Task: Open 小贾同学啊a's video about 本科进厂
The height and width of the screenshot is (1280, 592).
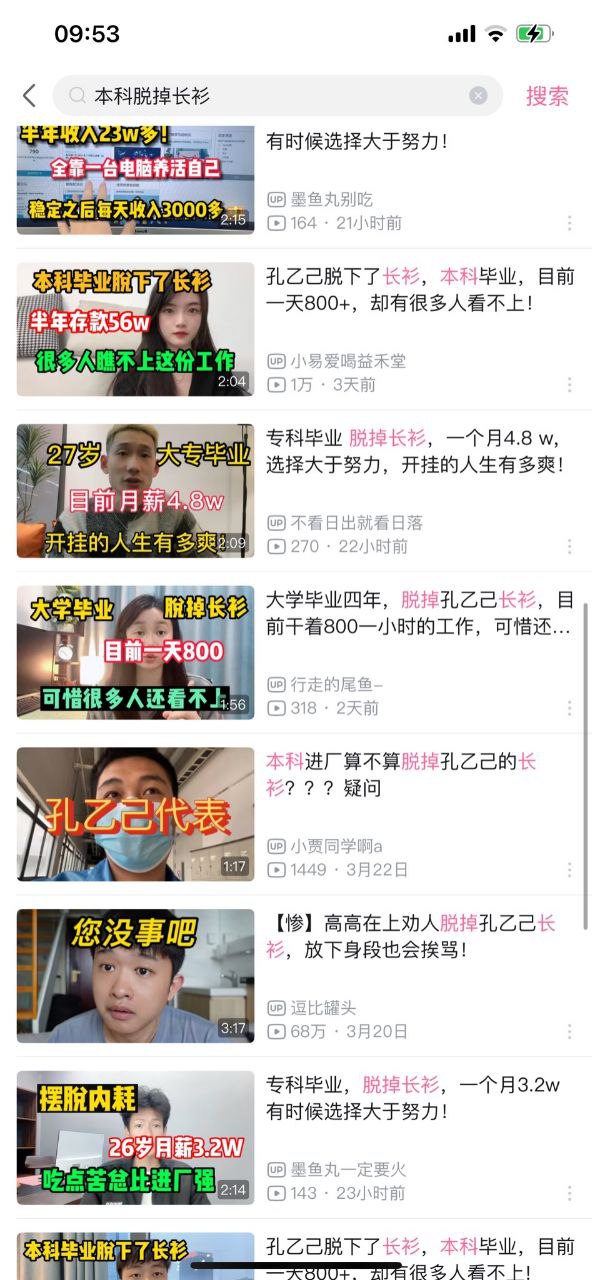Action: (296, 814)
